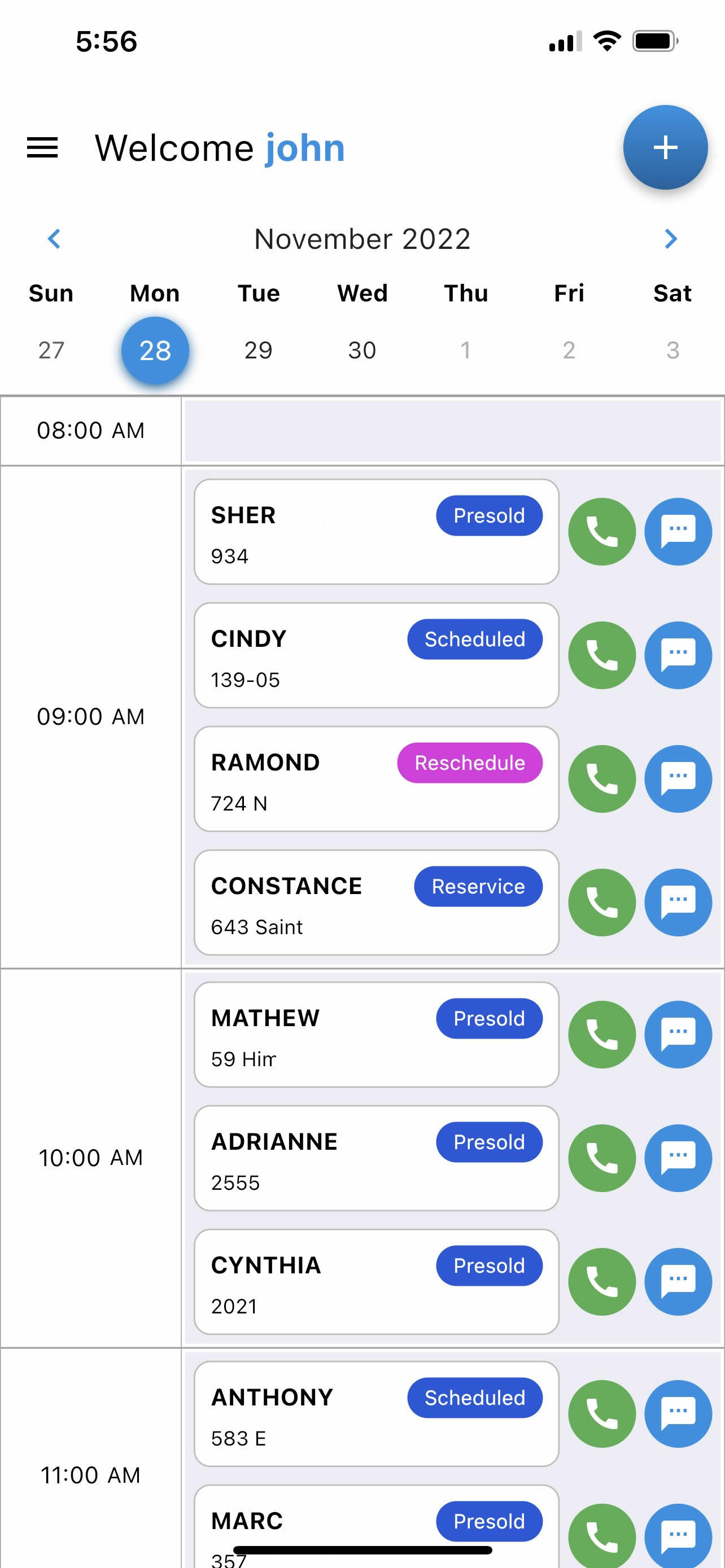The image size is (725, 1568).
Task: Tap the blue plus add button
Action: click(665, 147)
